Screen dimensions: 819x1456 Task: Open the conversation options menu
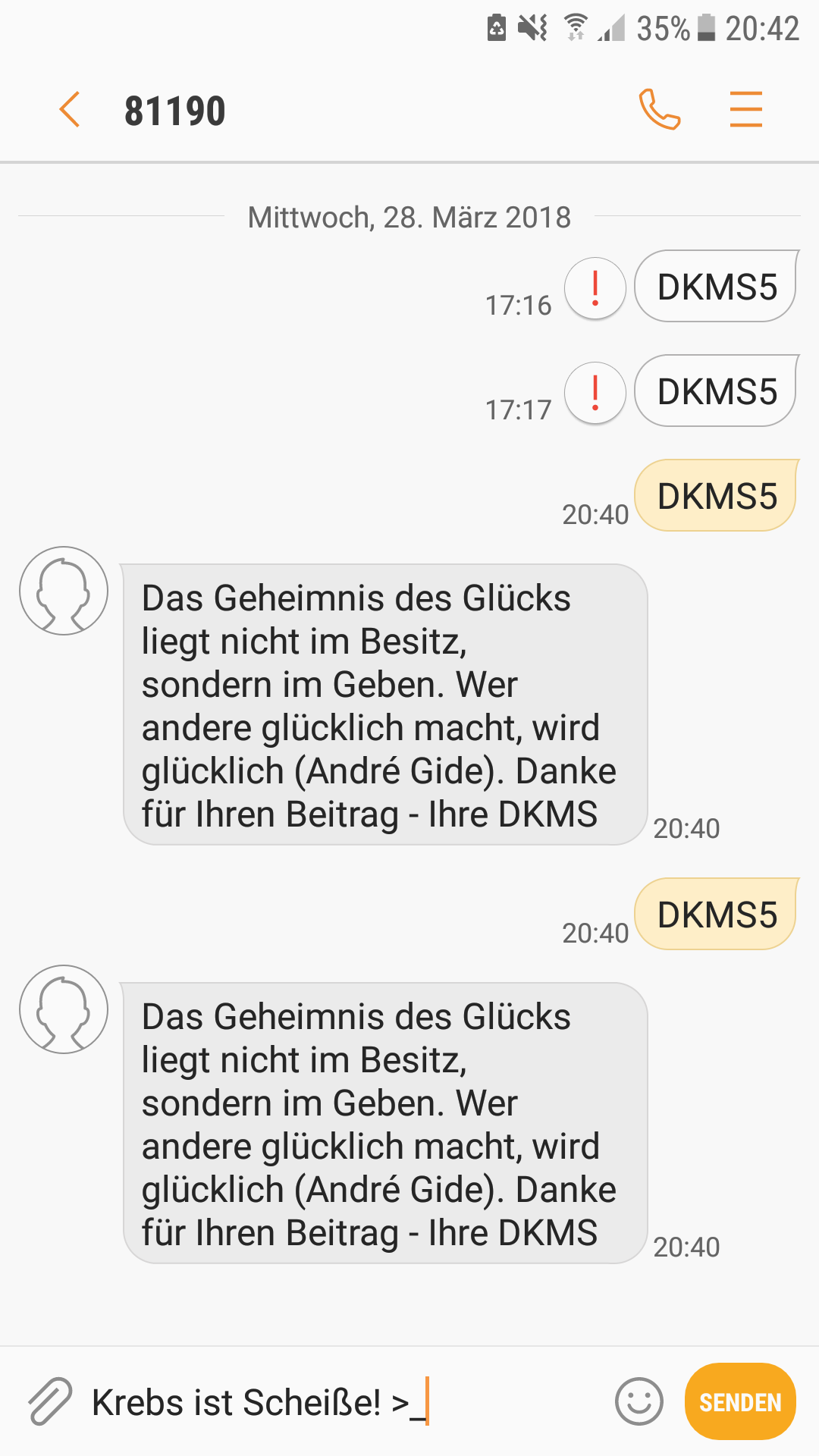[746, 109]
